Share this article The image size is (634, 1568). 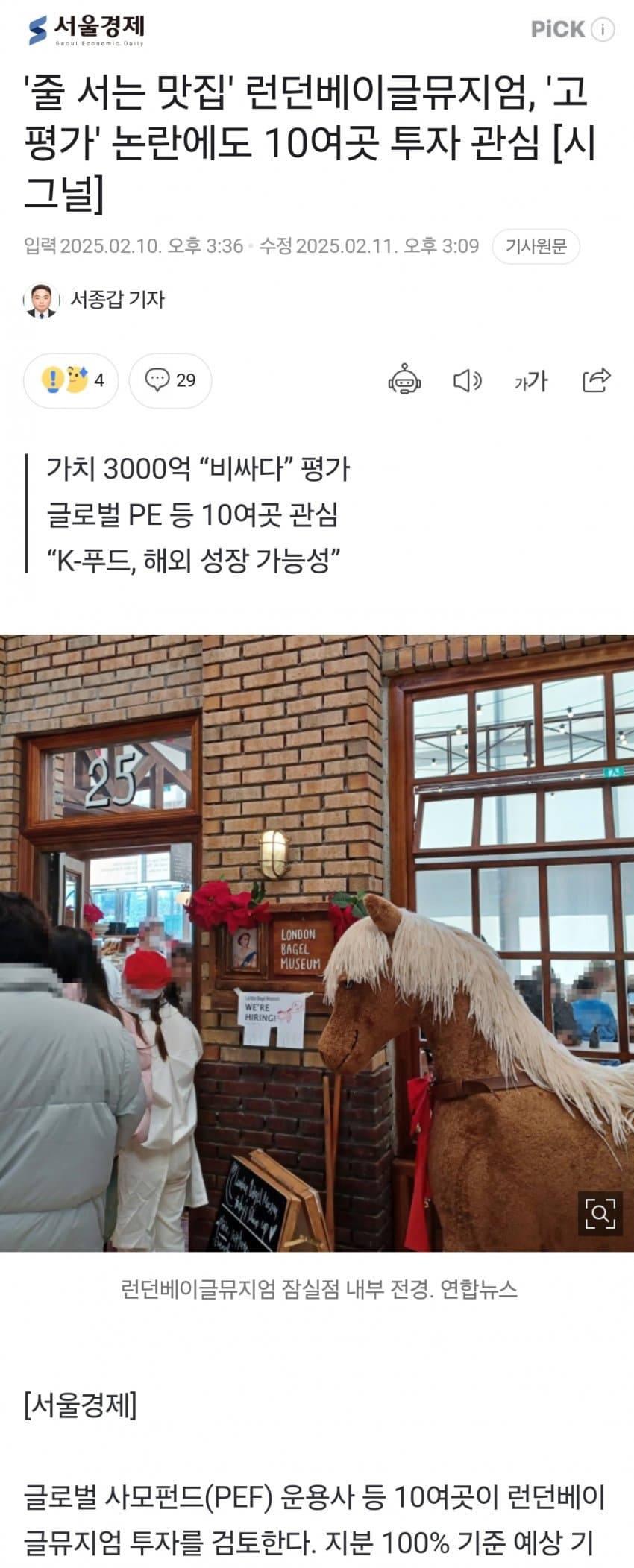point(596,380)
